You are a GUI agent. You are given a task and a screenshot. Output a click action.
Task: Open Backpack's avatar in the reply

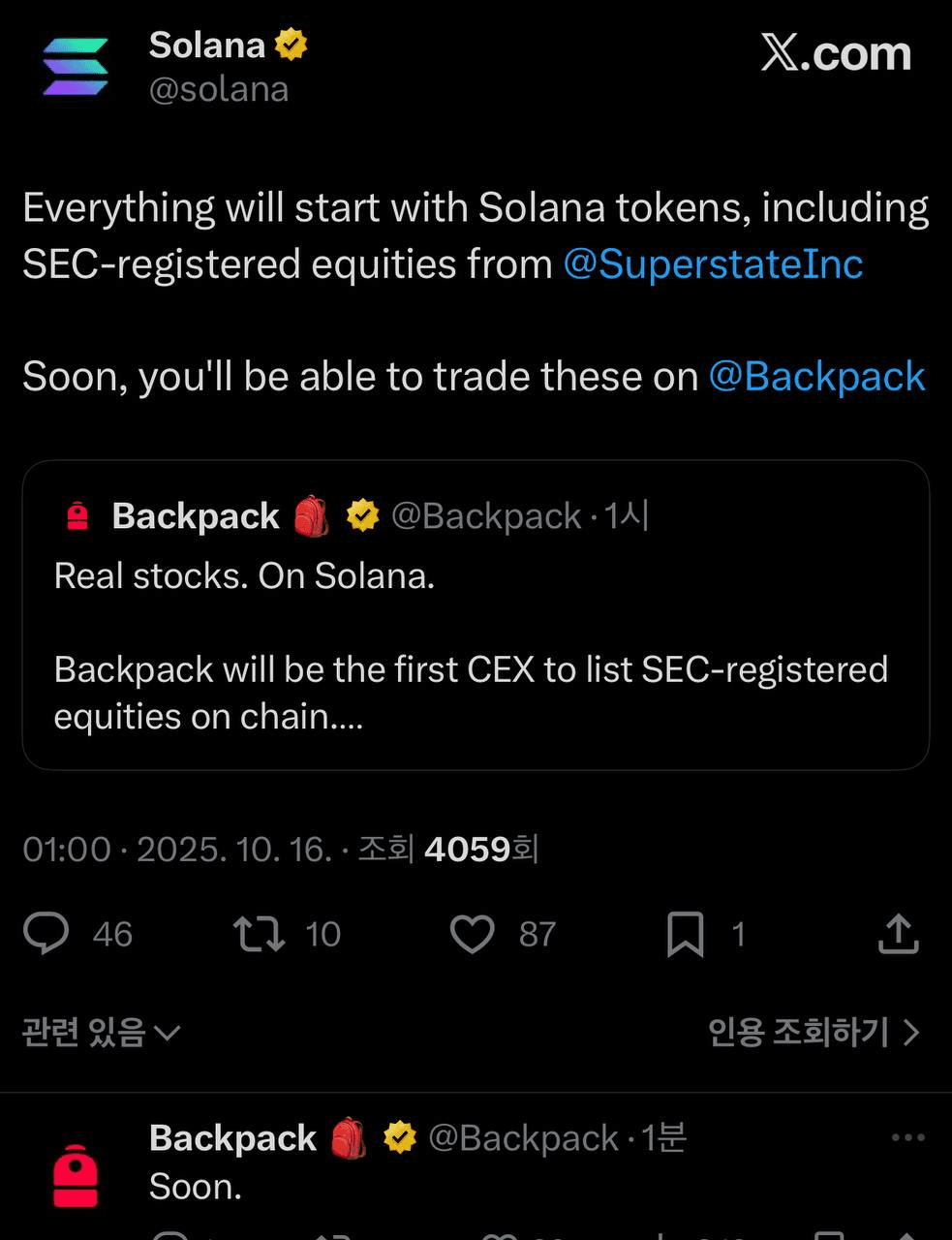(x=75, y=1175)
